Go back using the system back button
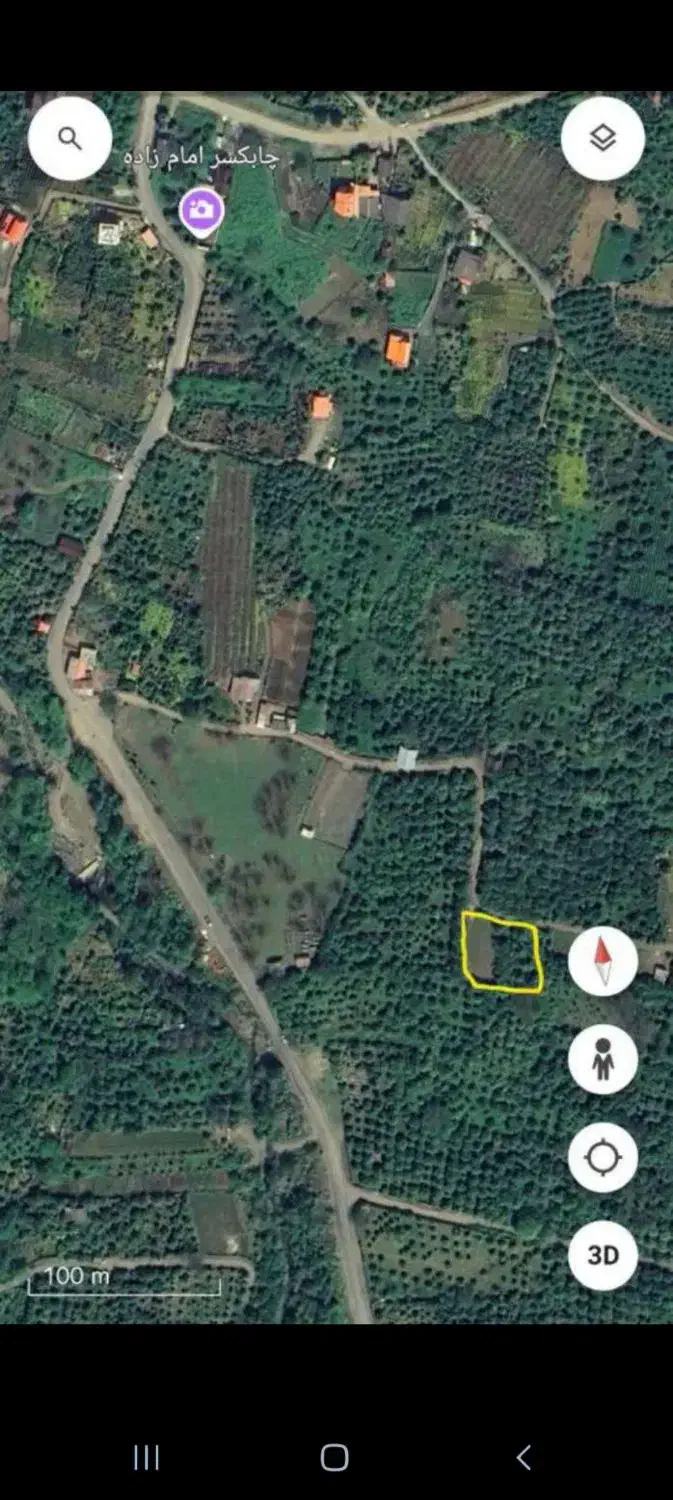 click(x=523, y=1457)
